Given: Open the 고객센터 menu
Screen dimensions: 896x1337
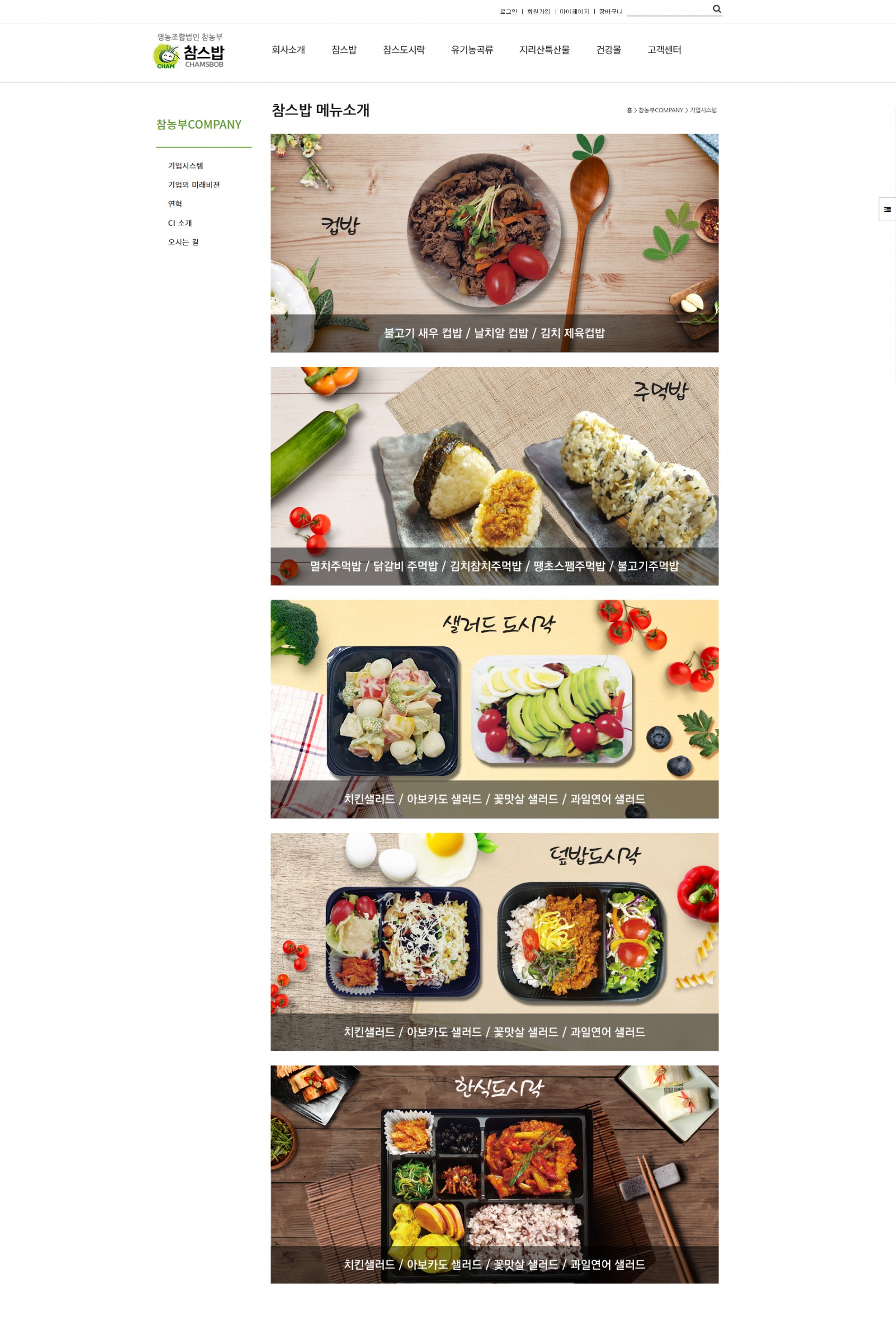Looking at the screenshot, I should (x=664, y=50).
